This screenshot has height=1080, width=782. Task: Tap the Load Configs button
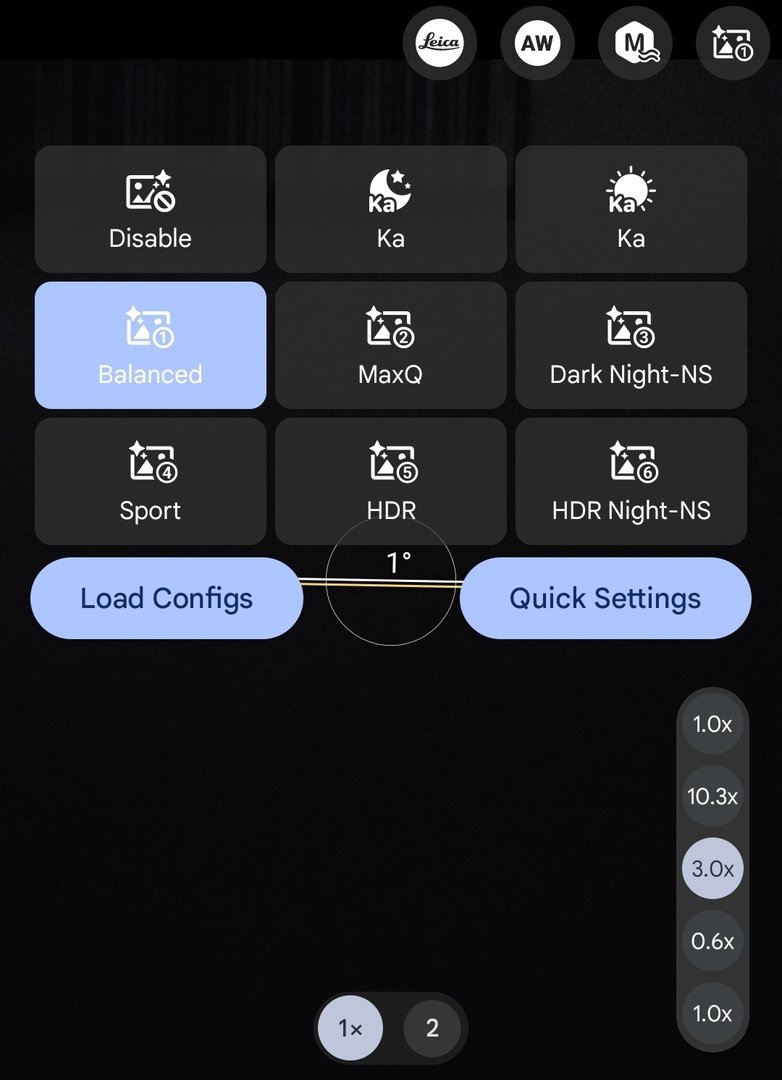tap(167, 599)
